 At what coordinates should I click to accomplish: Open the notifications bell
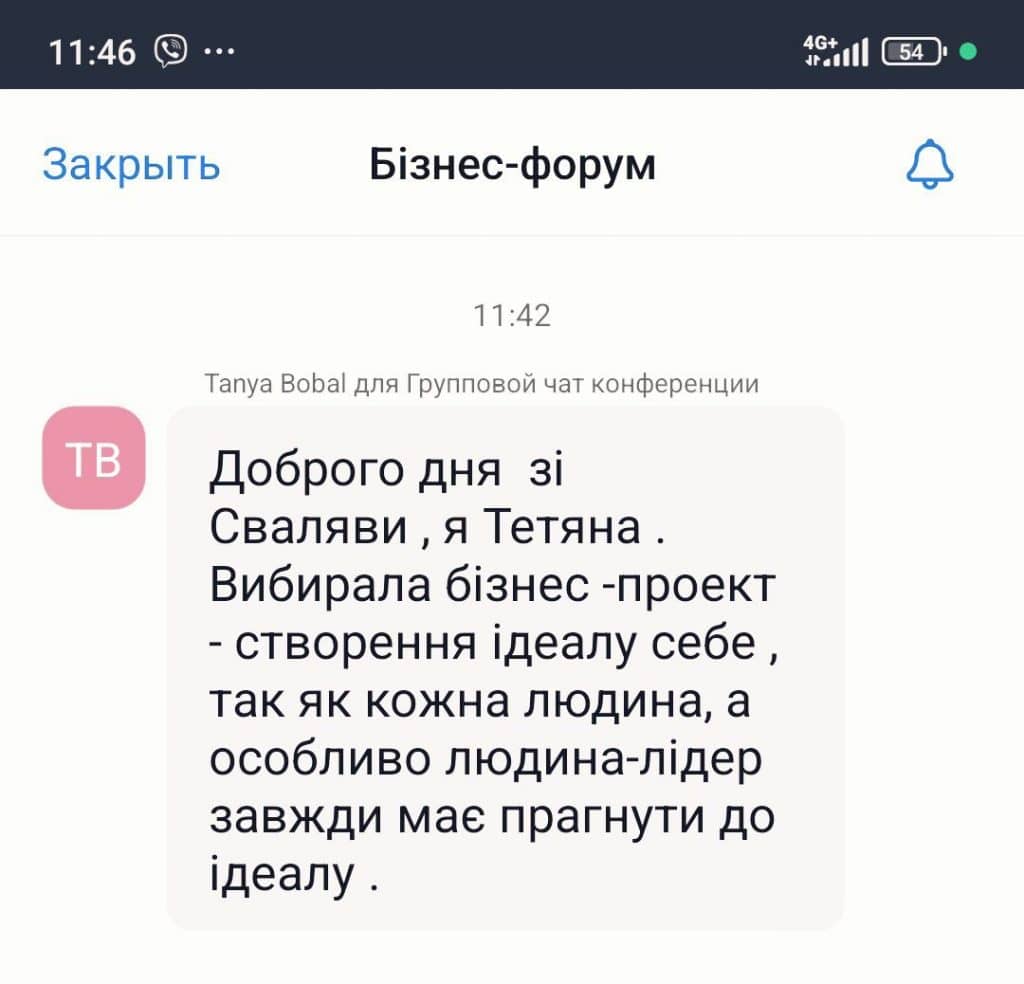930,164
